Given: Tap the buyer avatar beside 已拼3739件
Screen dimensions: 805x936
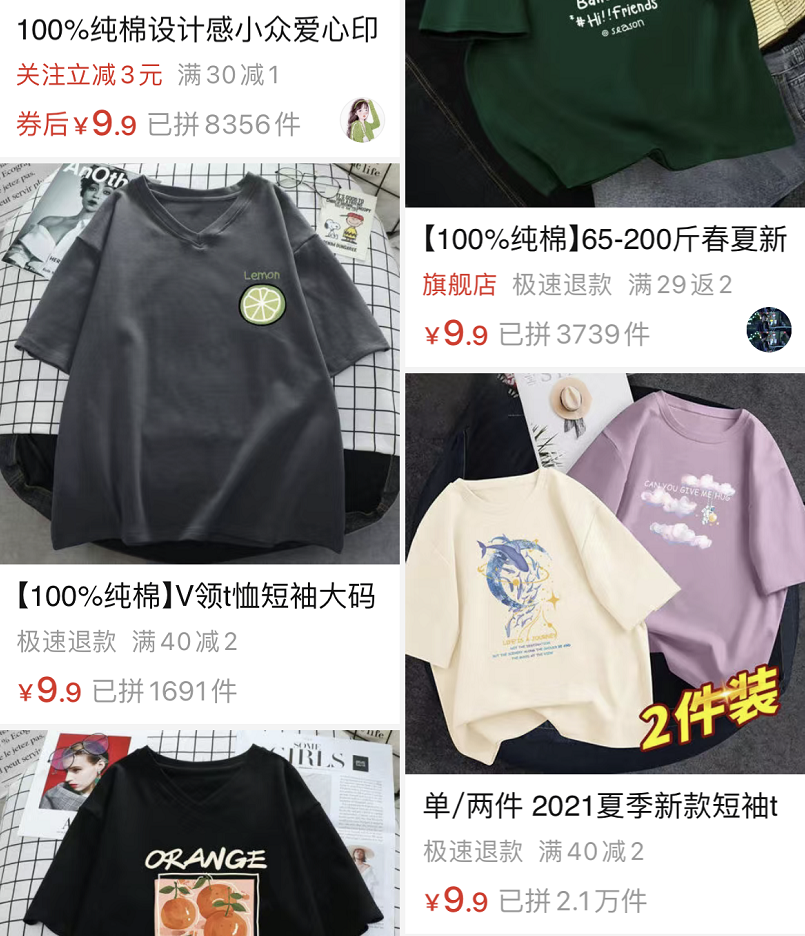Looking at the screenshot, I should (x=768, y=329).
